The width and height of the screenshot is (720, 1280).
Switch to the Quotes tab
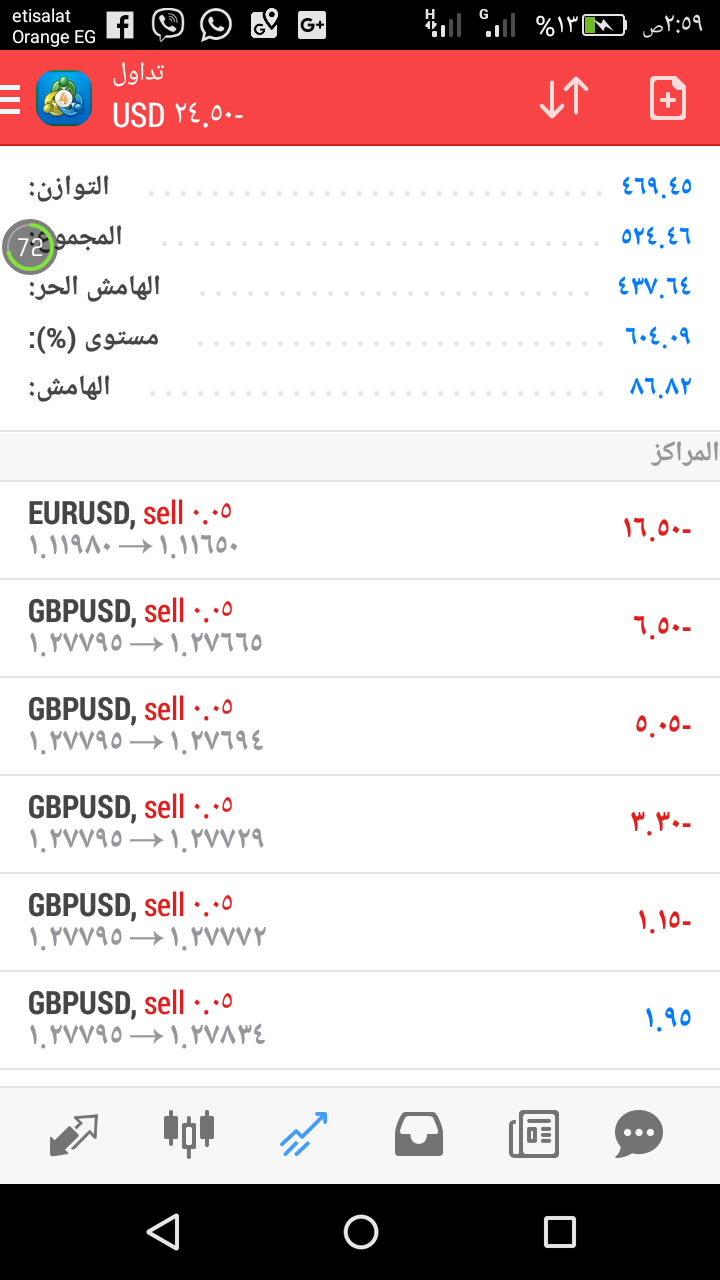[74, 1135]
